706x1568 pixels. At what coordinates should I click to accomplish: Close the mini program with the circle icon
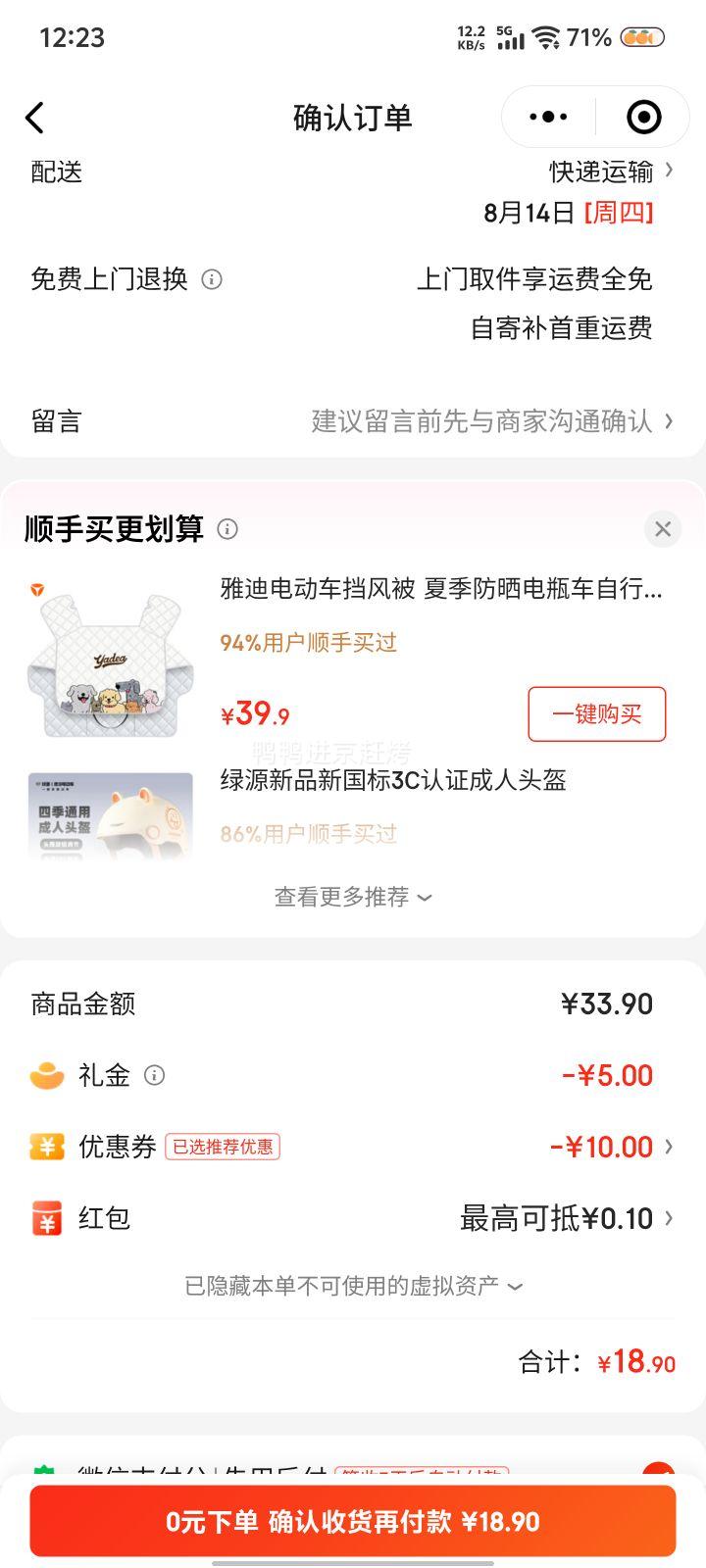[x=643, y=118]
